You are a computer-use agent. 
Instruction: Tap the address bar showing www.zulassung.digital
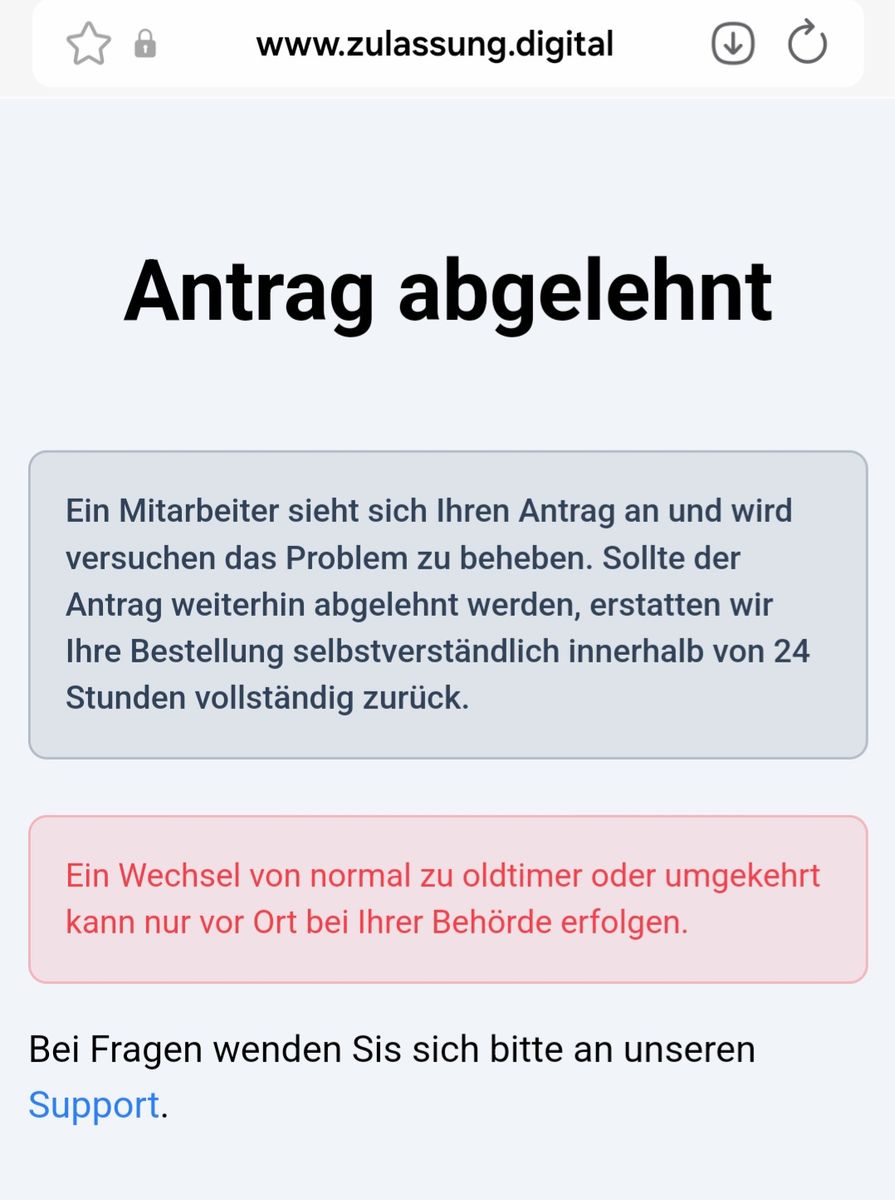(434, 44)
